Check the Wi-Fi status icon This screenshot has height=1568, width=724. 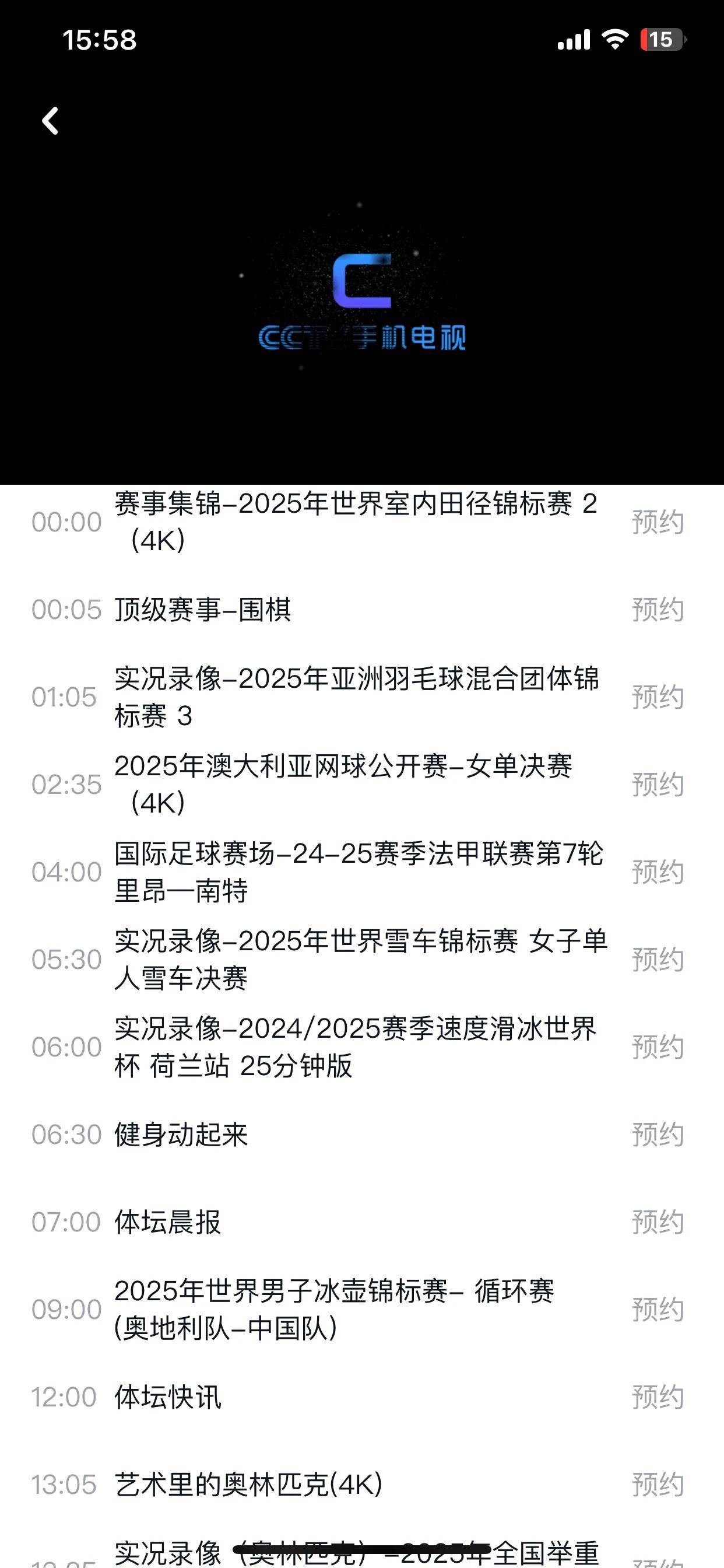pyautogui.click(x=614, y=39)
